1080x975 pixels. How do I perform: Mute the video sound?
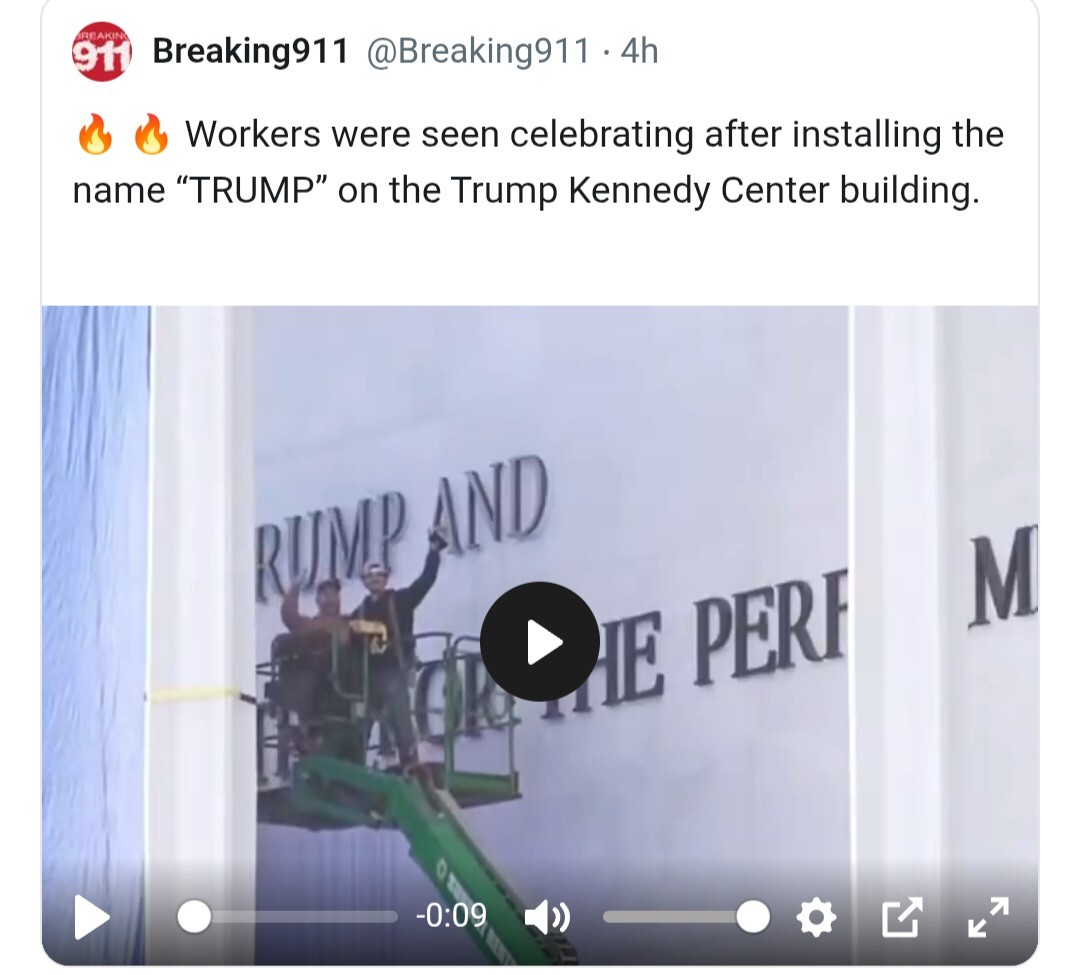pos(547,917)
